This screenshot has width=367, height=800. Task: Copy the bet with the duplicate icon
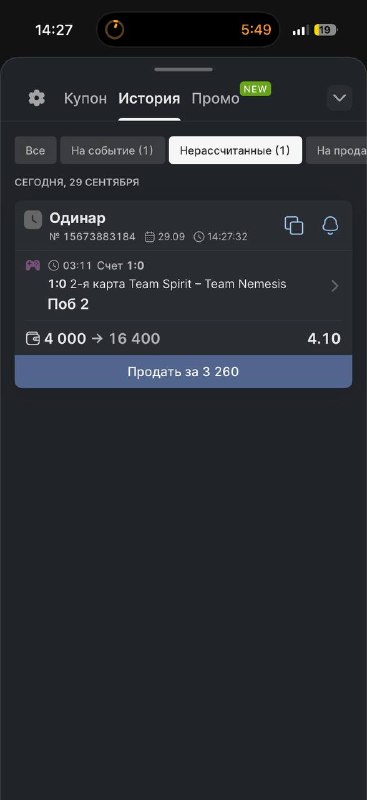pyautogui.click(x=294, y=226)
